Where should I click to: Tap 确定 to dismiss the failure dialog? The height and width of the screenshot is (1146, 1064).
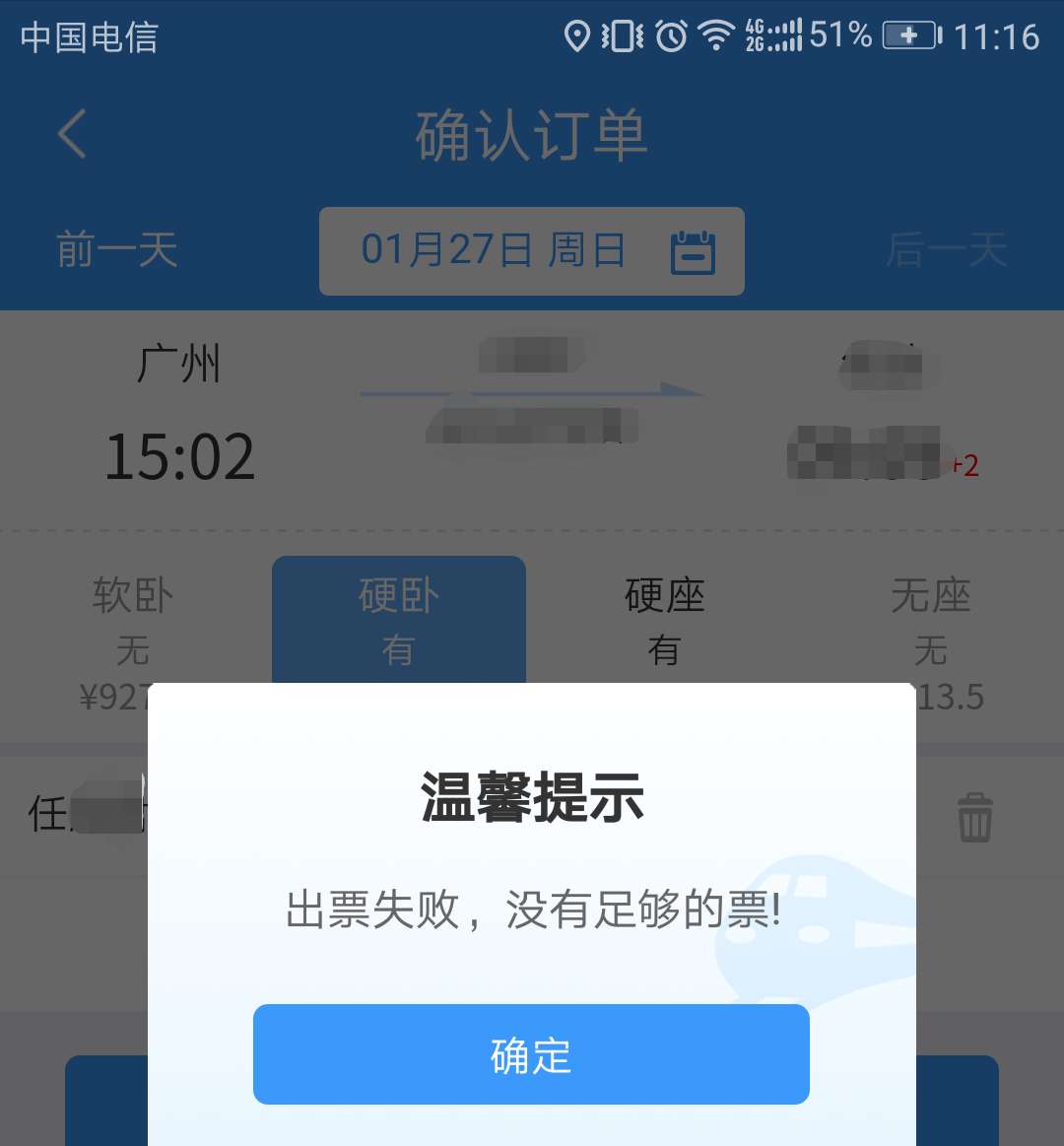(x=531, y=1054)
